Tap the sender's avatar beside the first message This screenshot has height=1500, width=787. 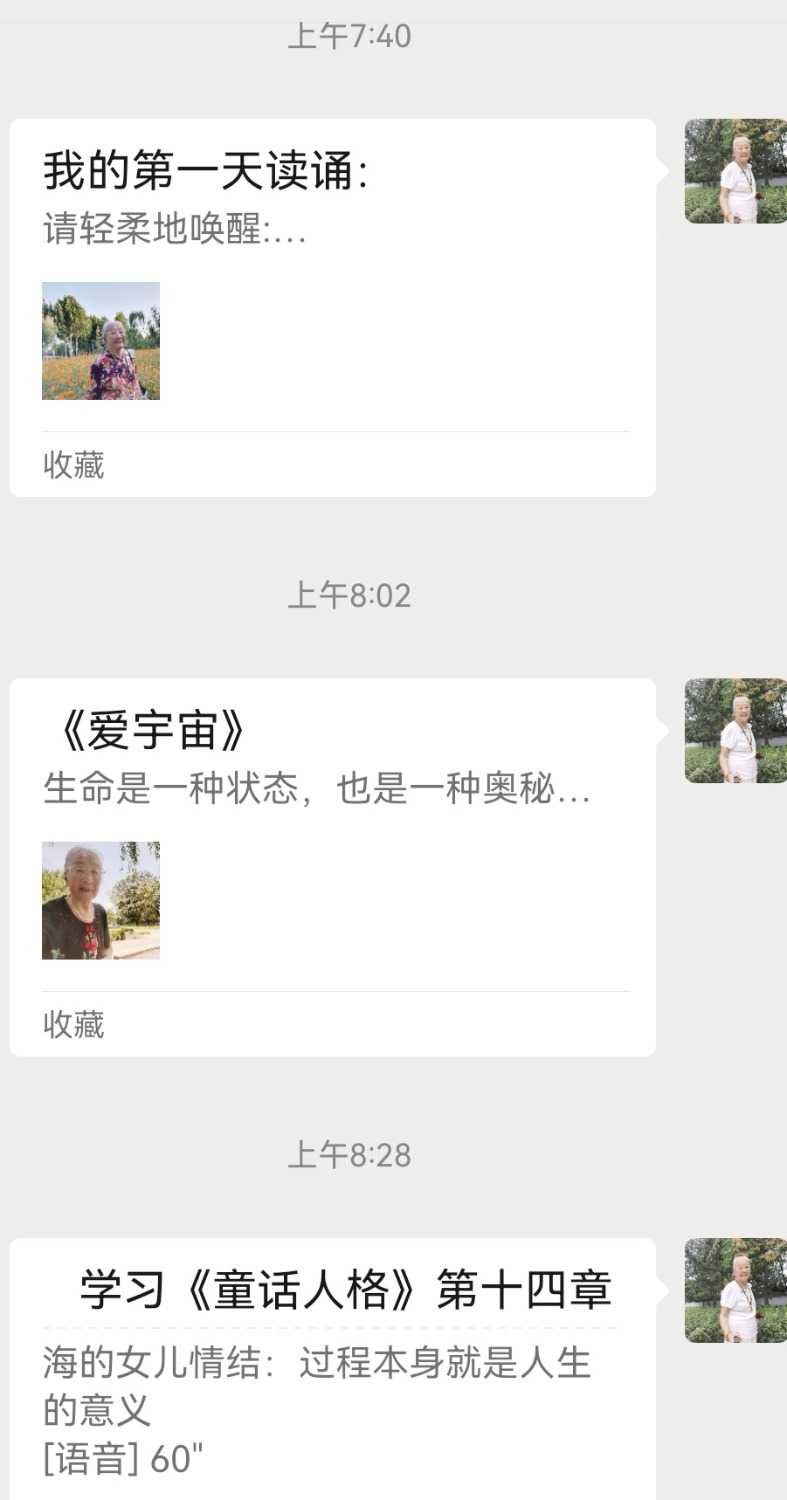coord(734,172)
